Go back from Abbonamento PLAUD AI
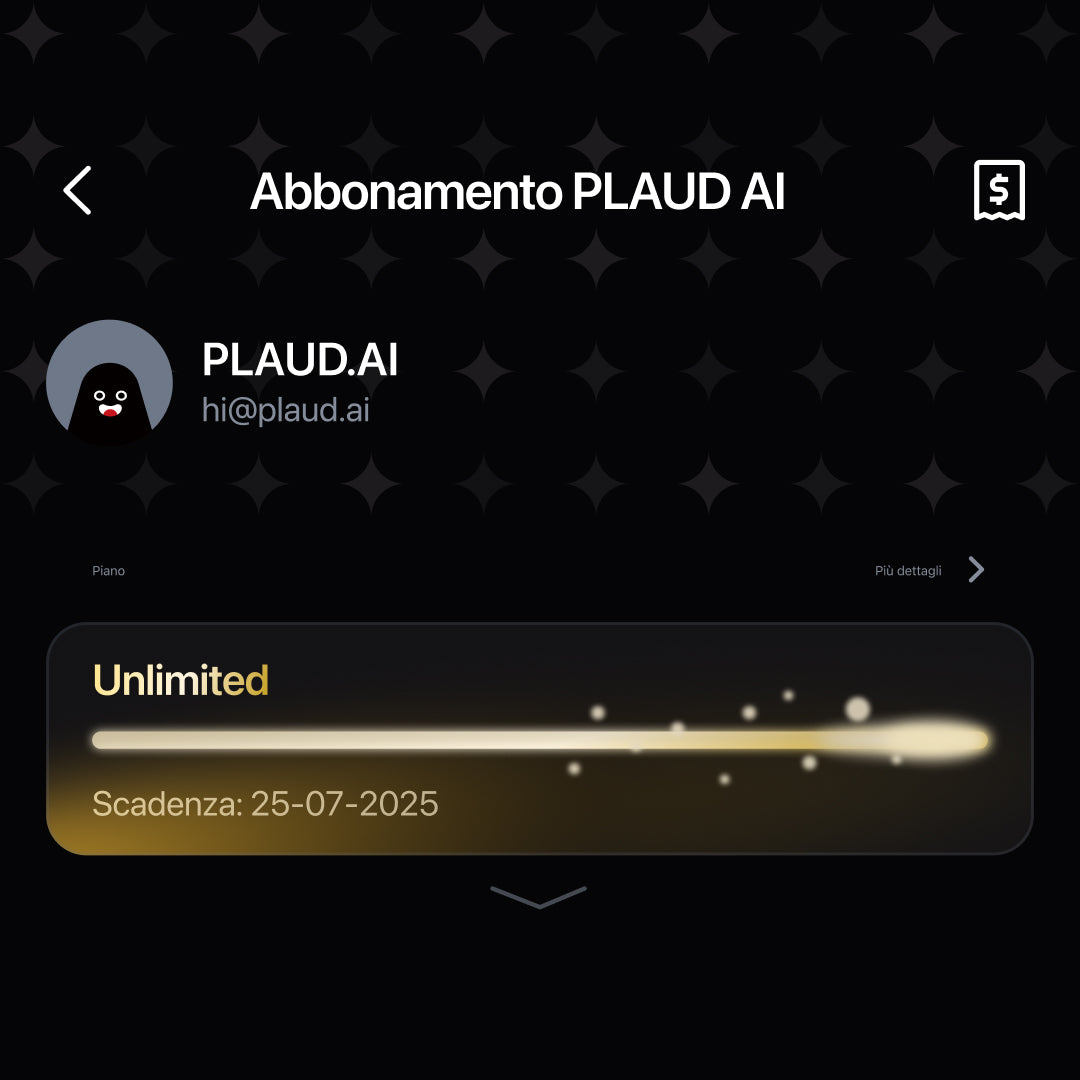 pyautogui.click(x=77, y=190)
